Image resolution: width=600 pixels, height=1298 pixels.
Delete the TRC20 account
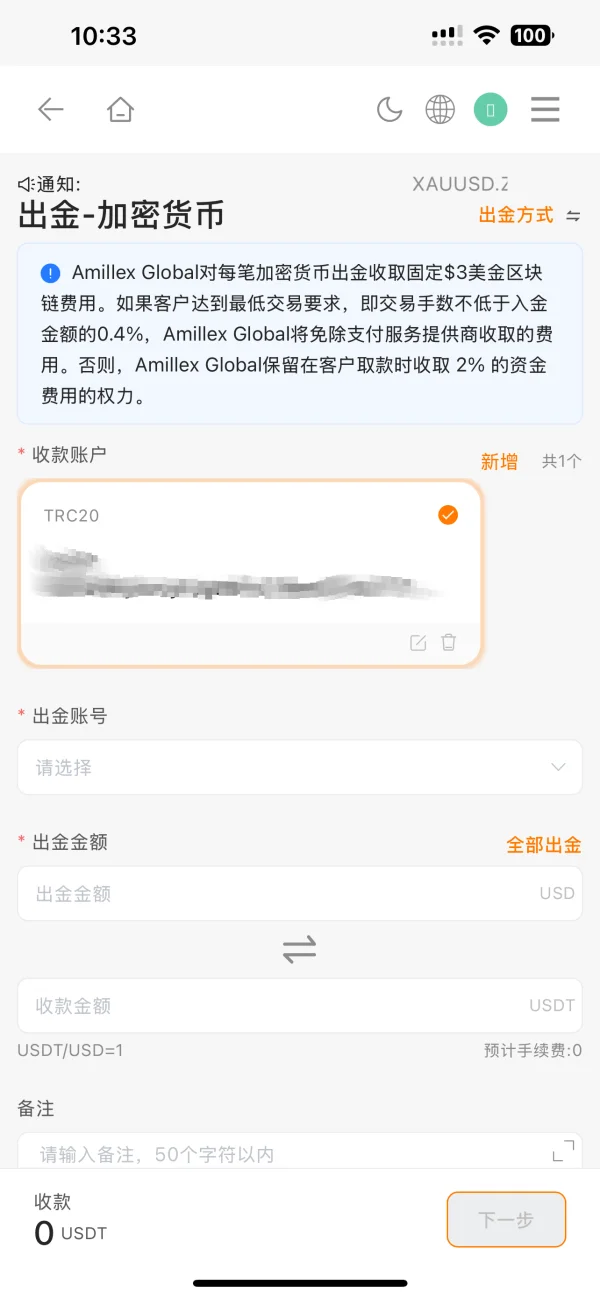click(449, 643)
